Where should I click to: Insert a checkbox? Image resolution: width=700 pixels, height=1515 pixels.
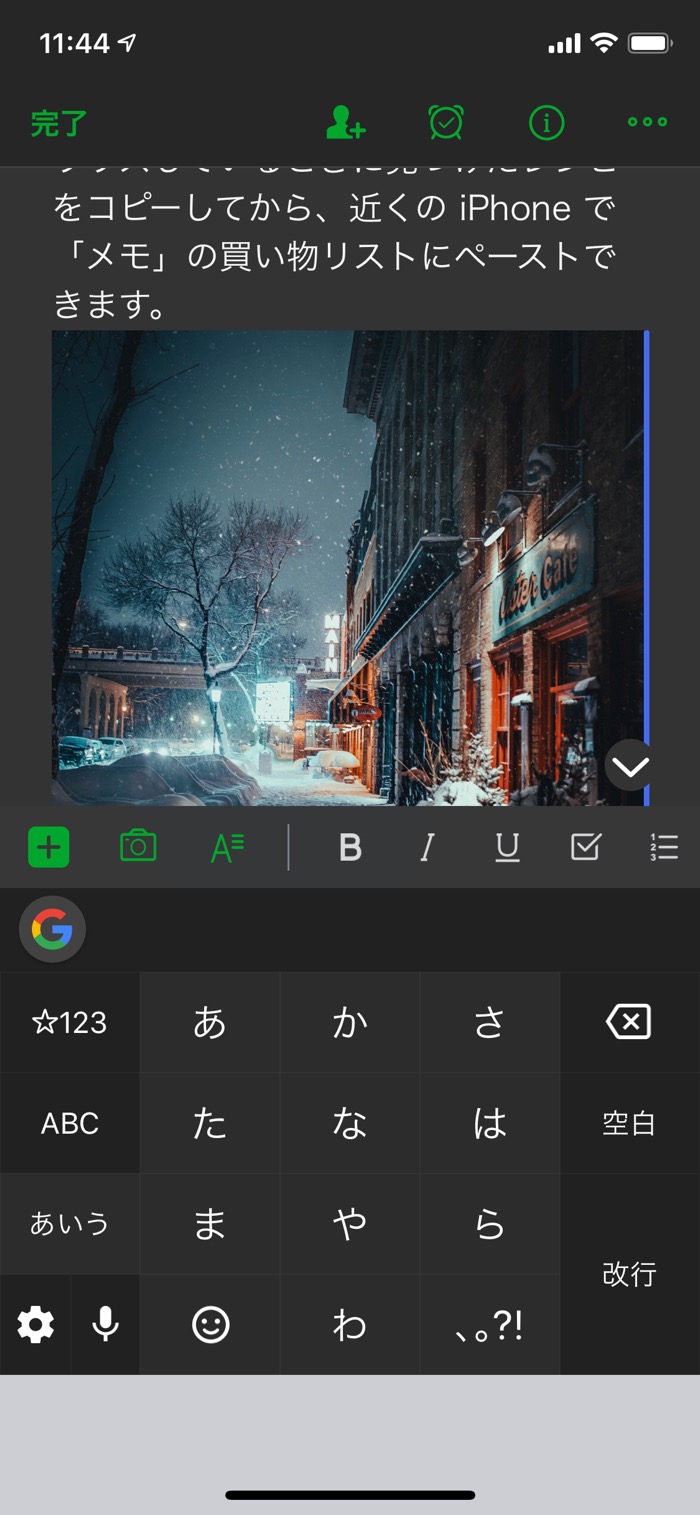point(586,847)
